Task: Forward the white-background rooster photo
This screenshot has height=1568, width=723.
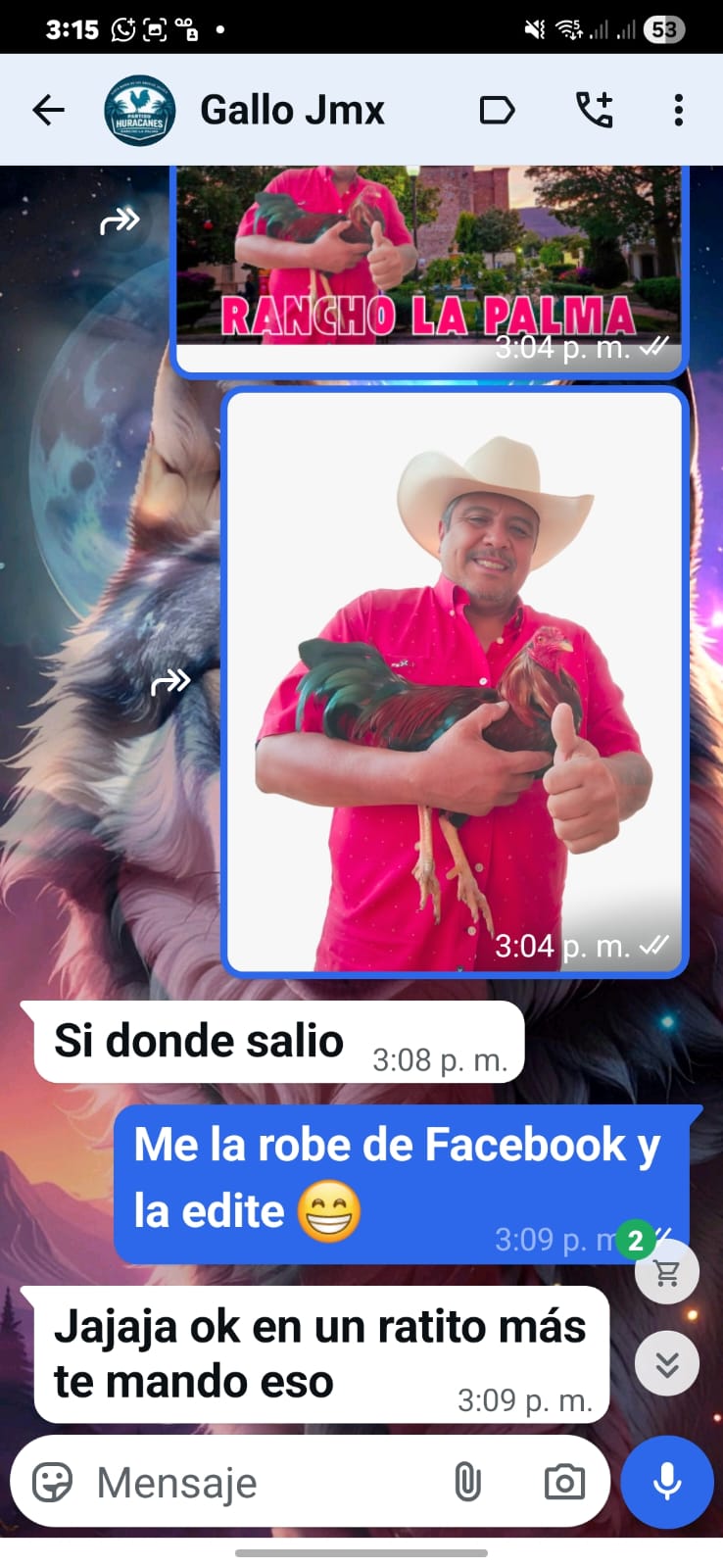Action: (170, 681)
